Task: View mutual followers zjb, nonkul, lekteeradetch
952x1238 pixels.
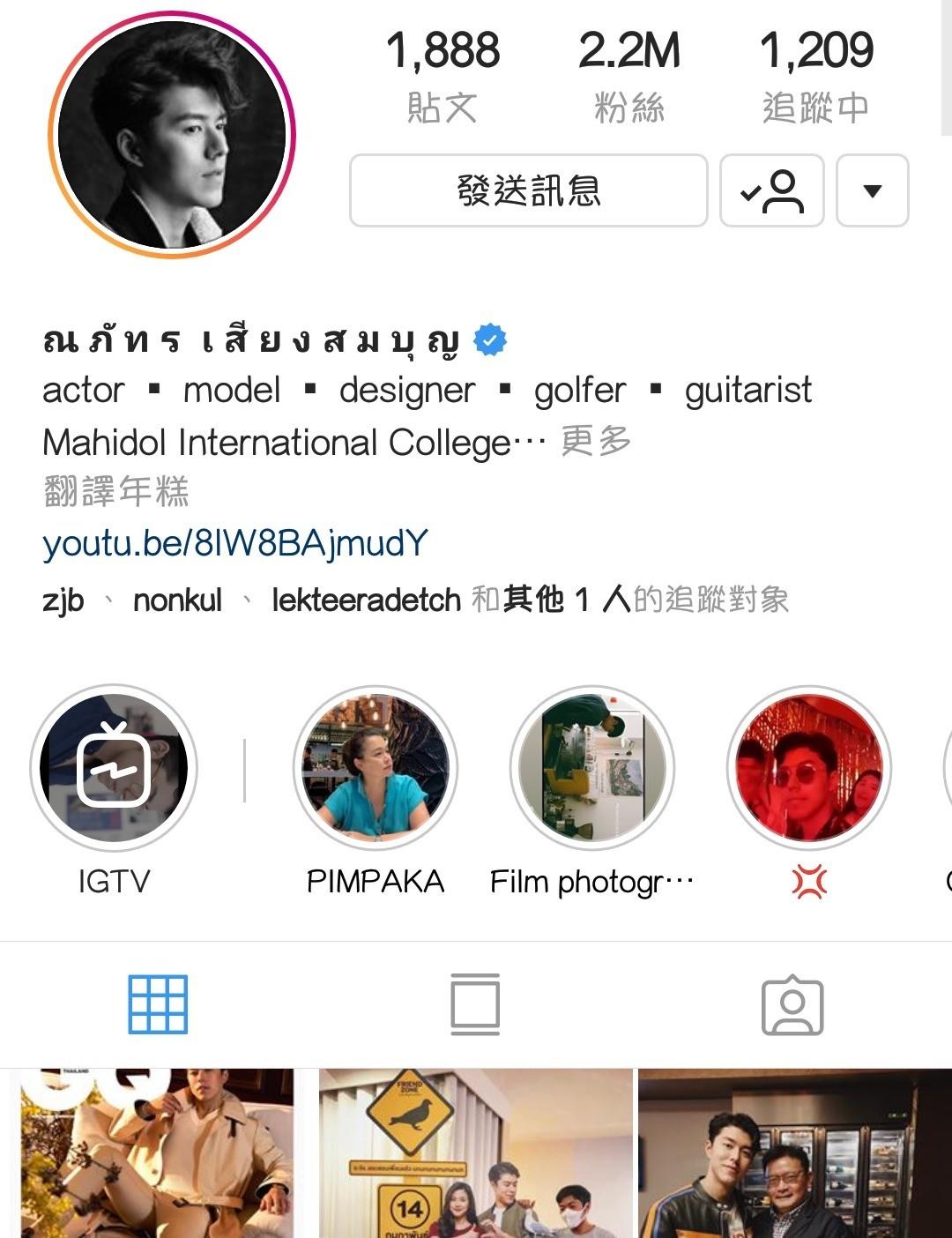Action: pos(414,600)
